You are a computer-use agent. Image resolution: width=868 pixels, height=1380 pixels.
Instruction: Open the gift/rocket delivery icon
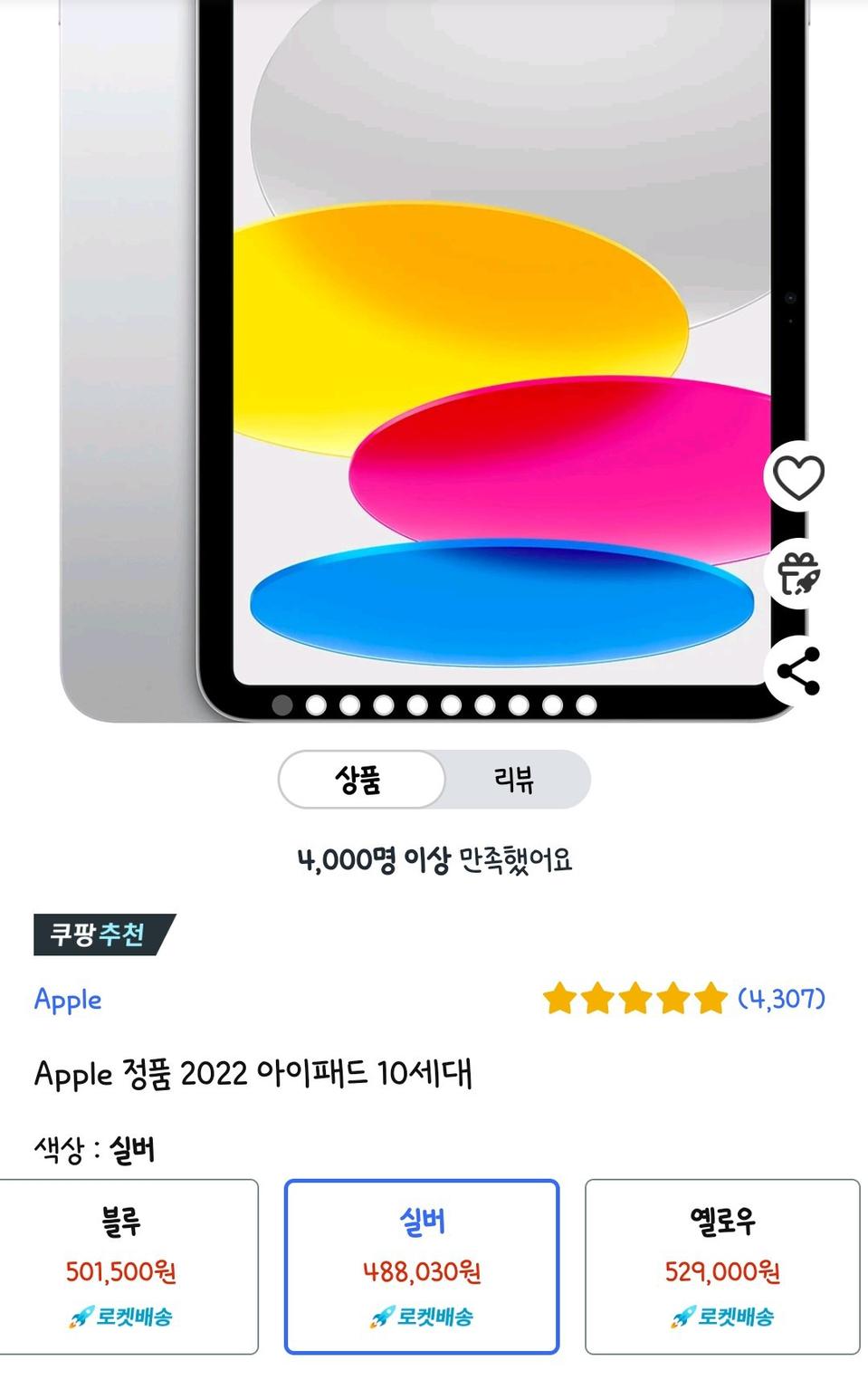point(797,574)
